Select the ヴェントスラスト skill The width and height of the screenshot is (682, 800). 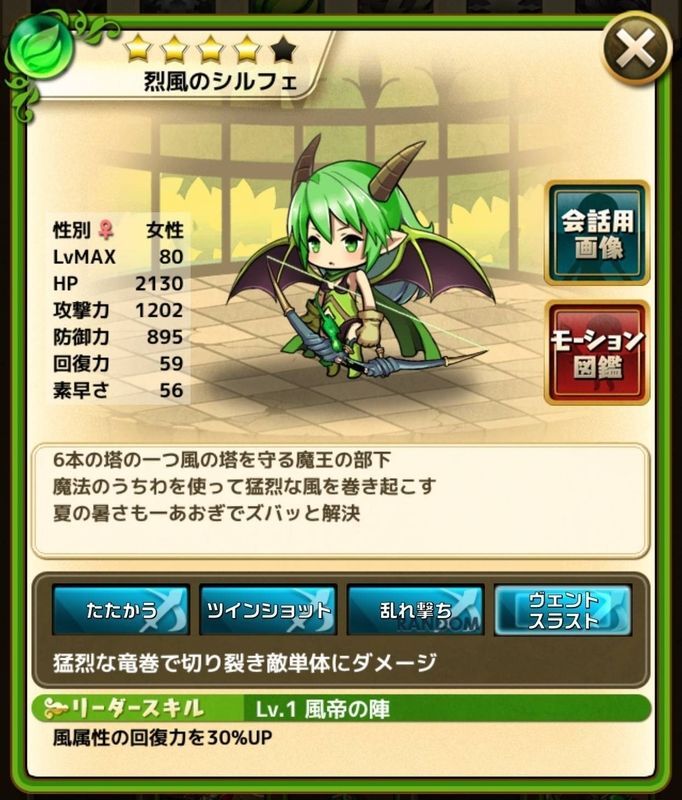[x=563, y=611]
